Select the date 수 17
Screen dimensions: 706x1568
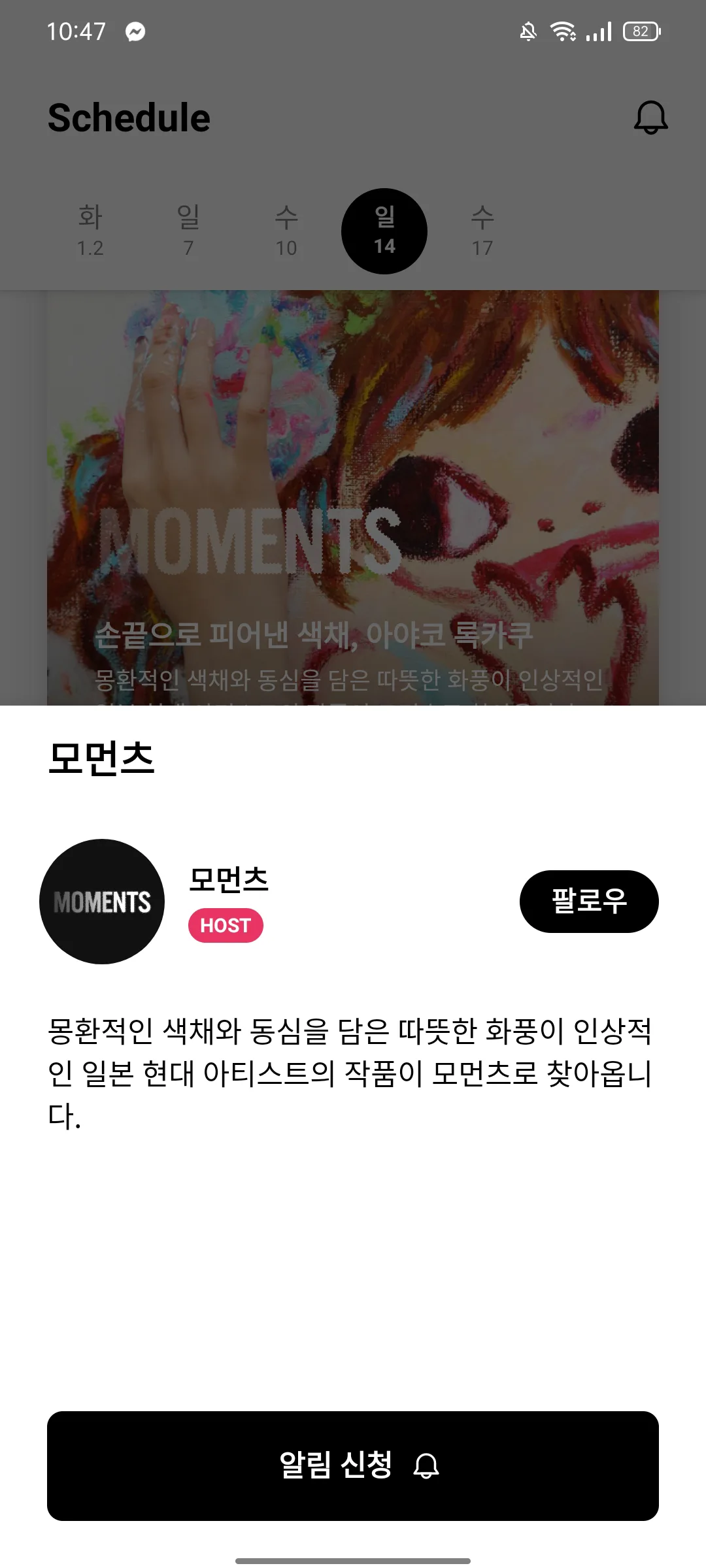tap(482, 231)
